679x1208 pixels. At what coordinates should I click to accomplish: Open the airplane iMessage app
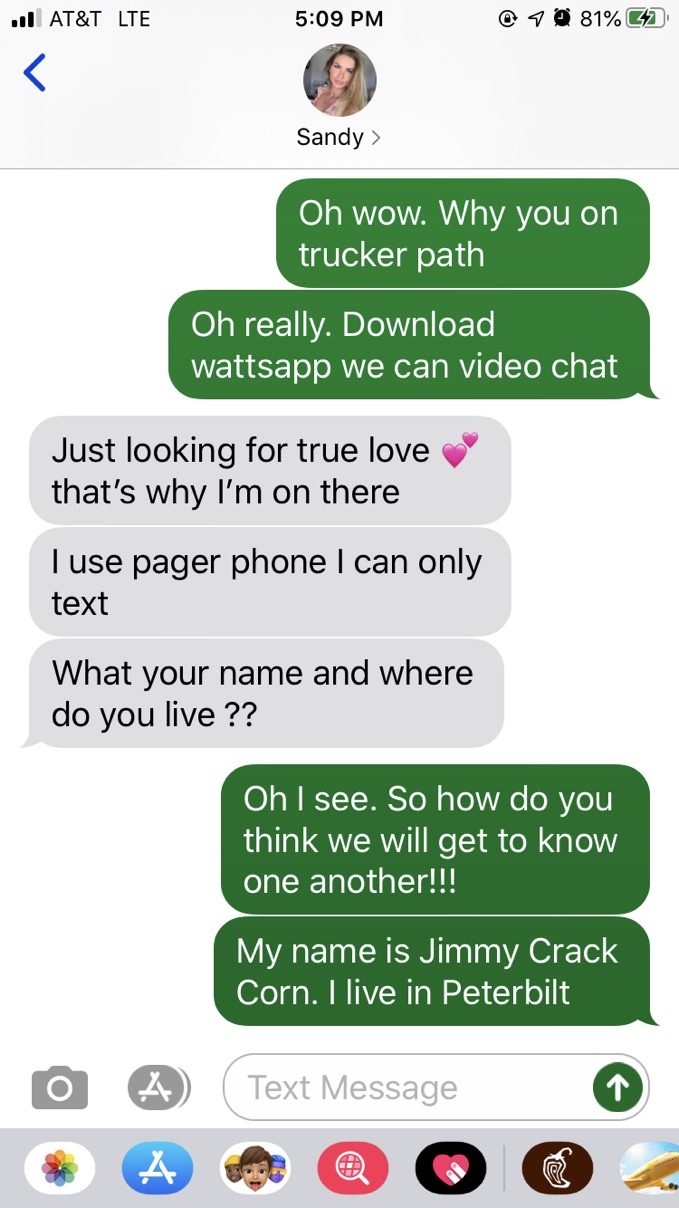650,1168
